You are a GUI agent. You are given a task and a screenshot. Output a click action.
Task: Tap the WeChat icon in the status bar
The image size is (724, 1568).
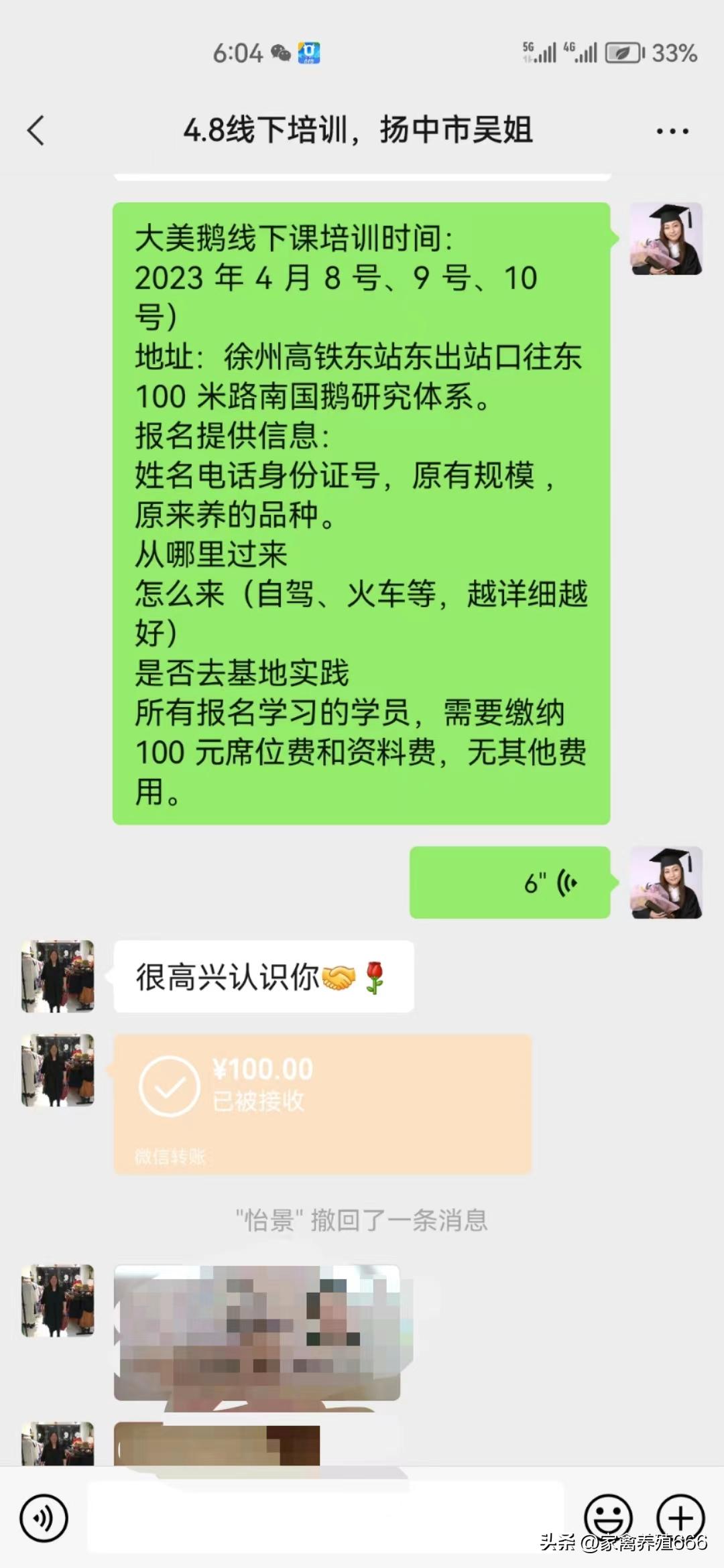[282, 52]
